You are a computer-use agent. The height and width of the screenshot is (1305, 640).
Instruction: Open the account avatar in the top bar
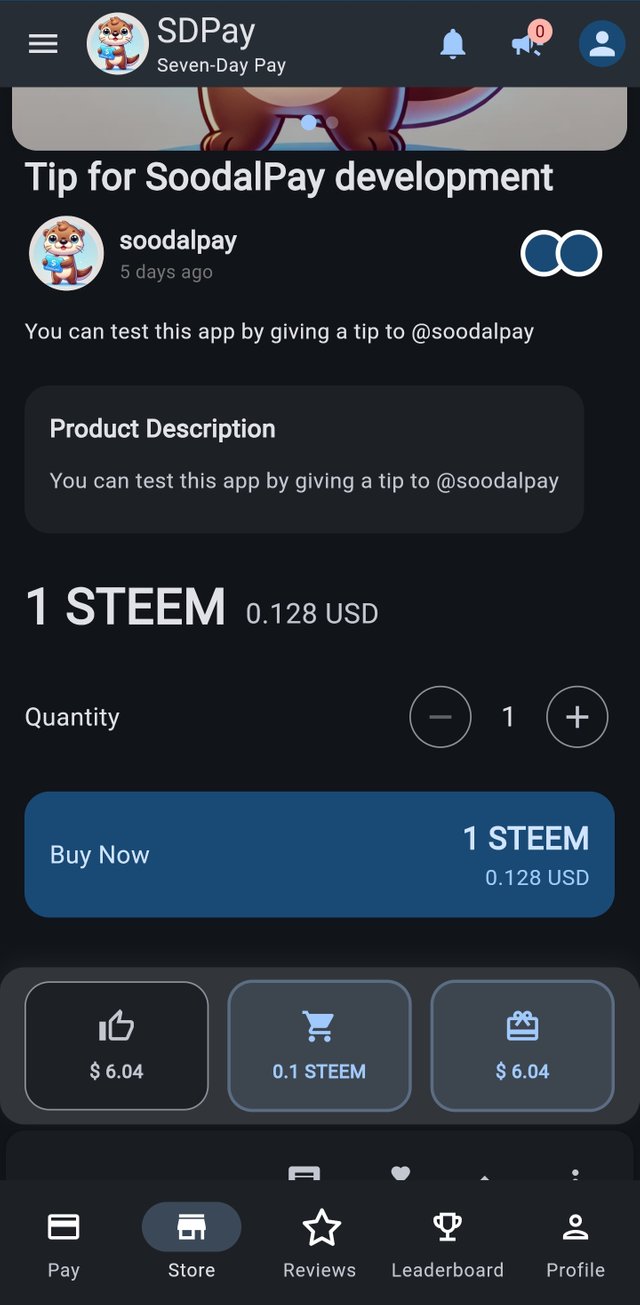click(602, 44)
